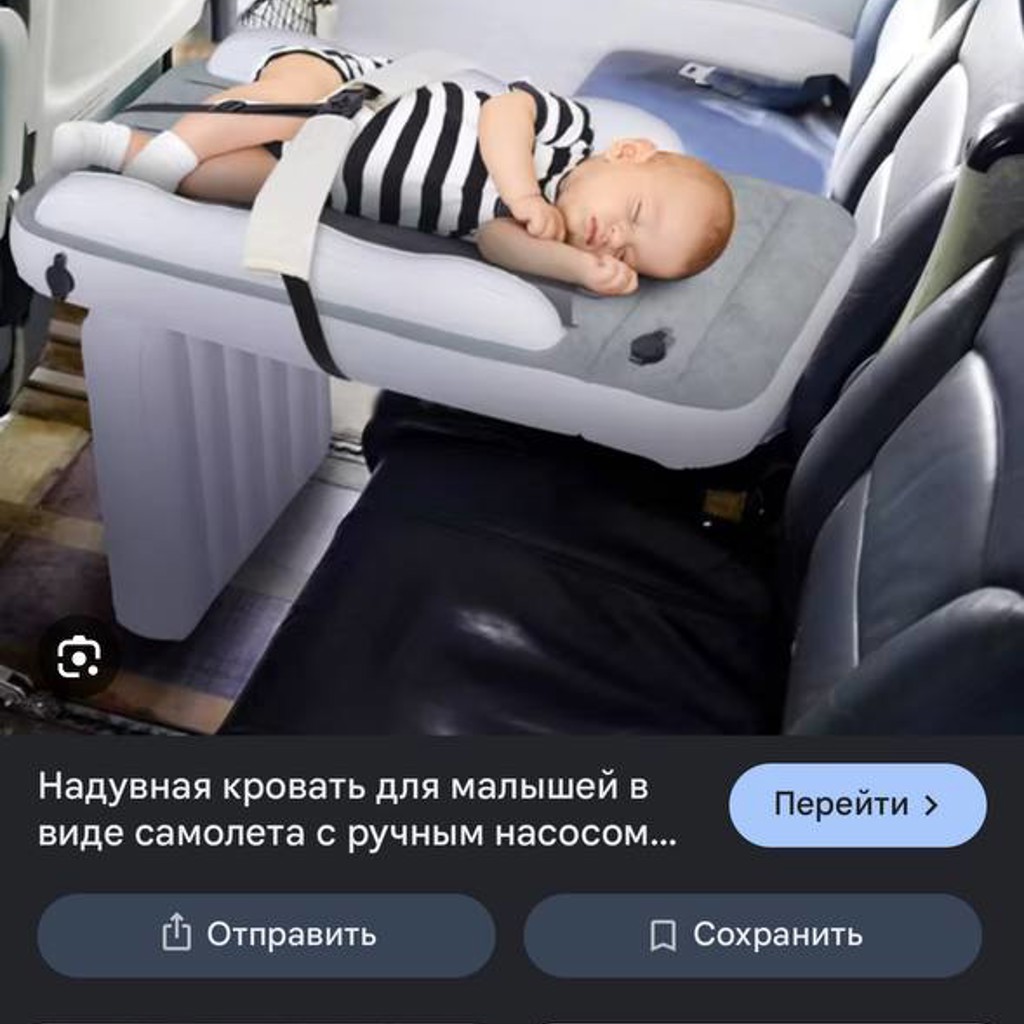Tap the Google Lens search icon
Screen dimensions: 1024x1024
[x=78, y=656]
